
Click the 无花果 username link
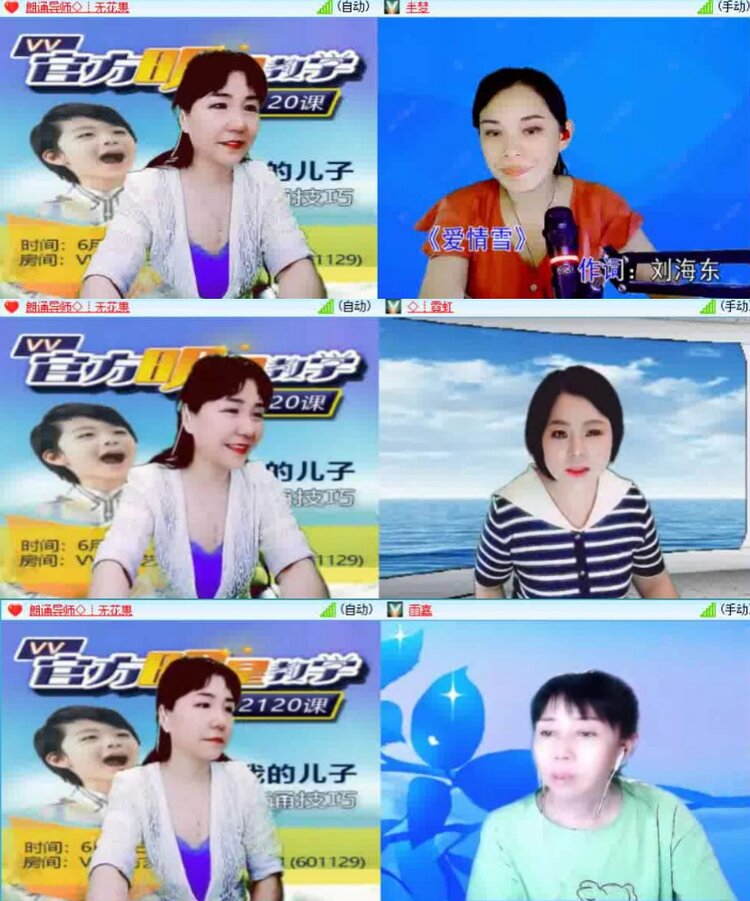(110, 9)
